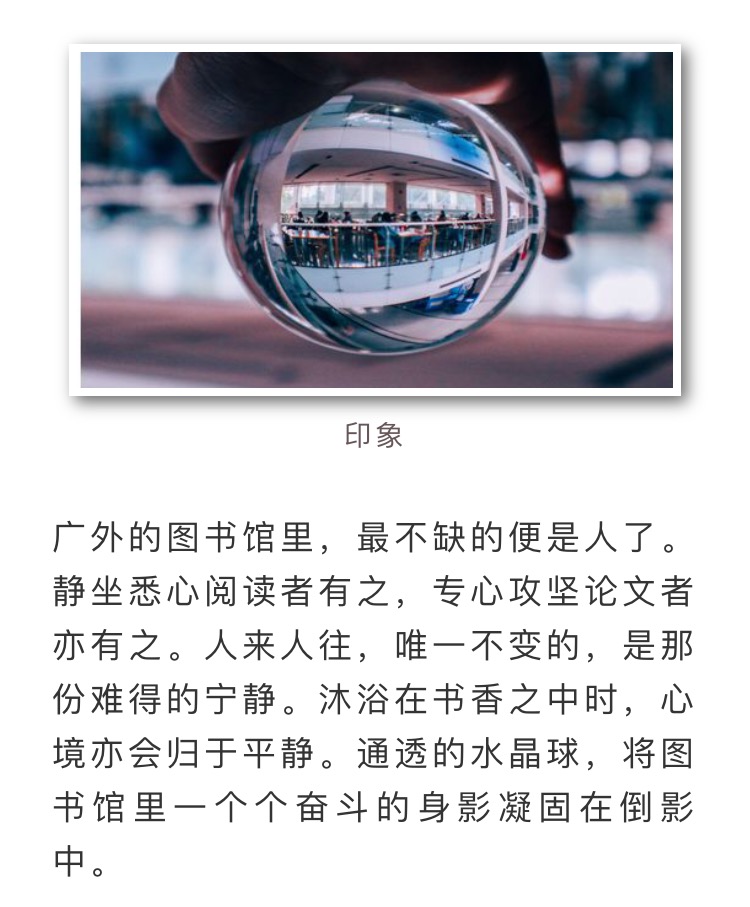Open the crystal ball photo captioned 印象
The image size is (750, 907).
pos(376,220)
